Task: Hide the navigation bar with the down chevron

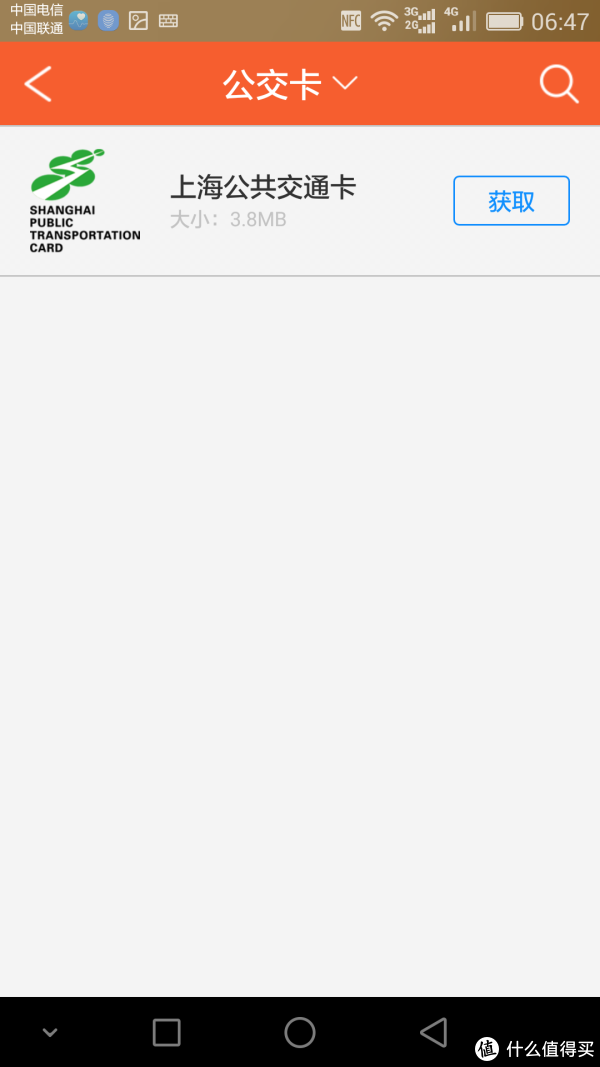Action: [50, 1033]
